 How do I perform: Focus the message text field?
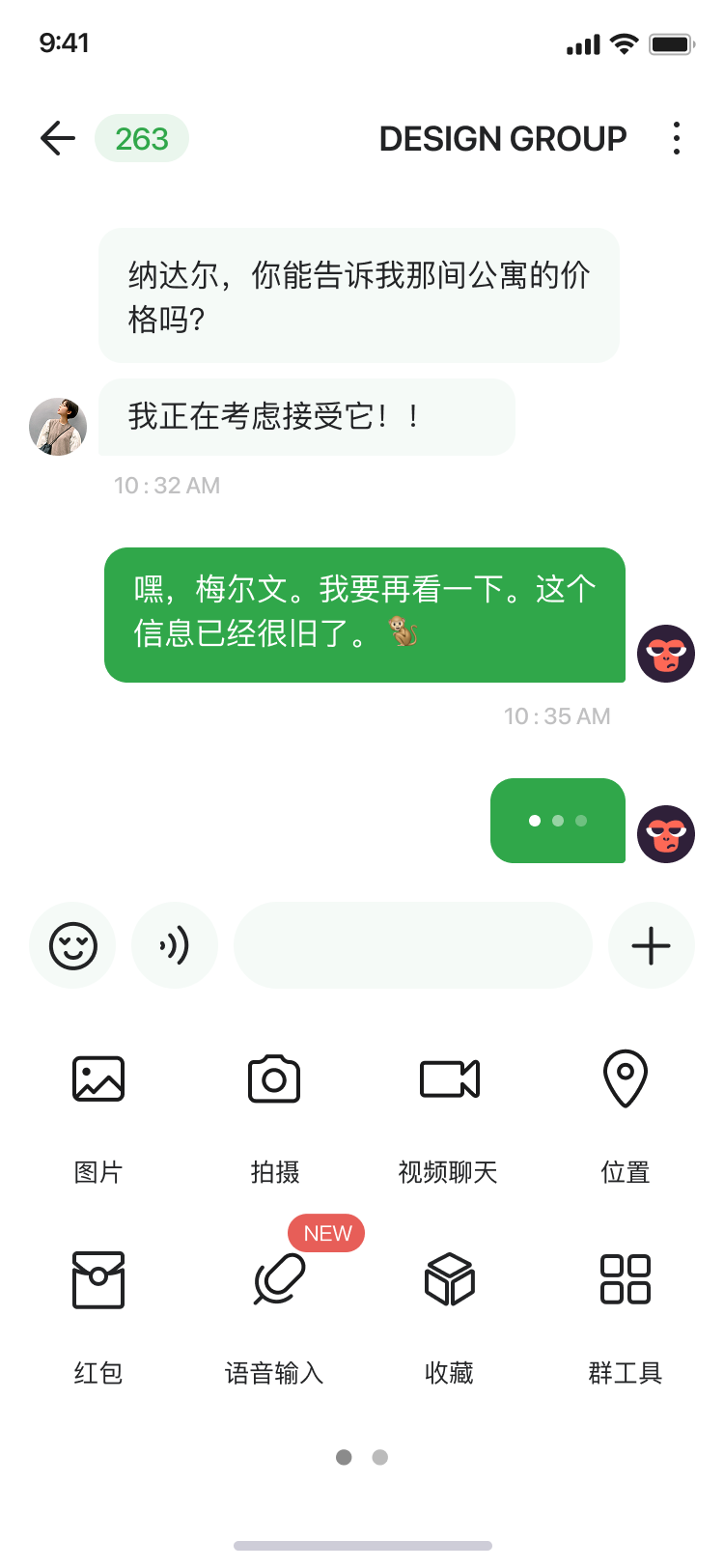(412, 945)
